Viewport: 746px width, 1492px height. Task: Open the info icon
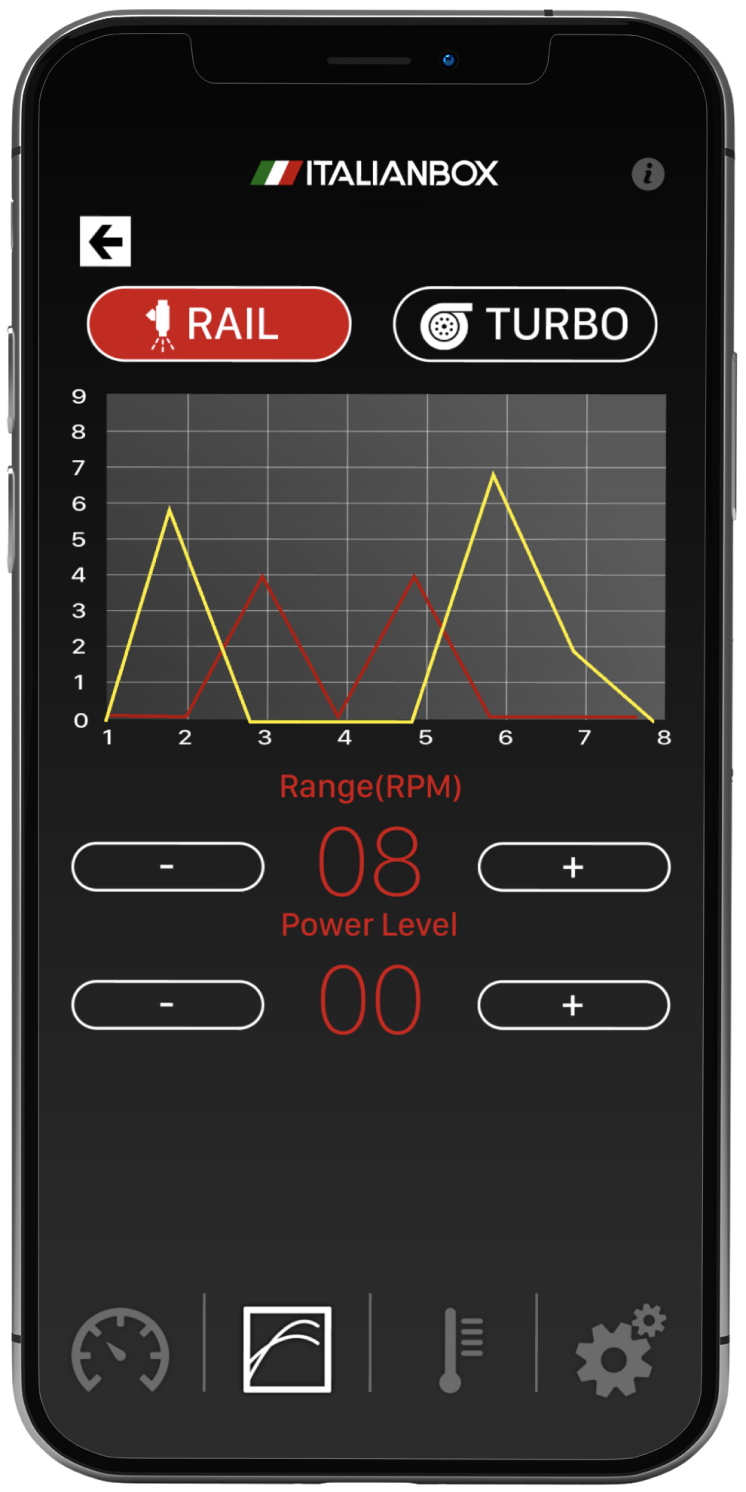(648, 175)
